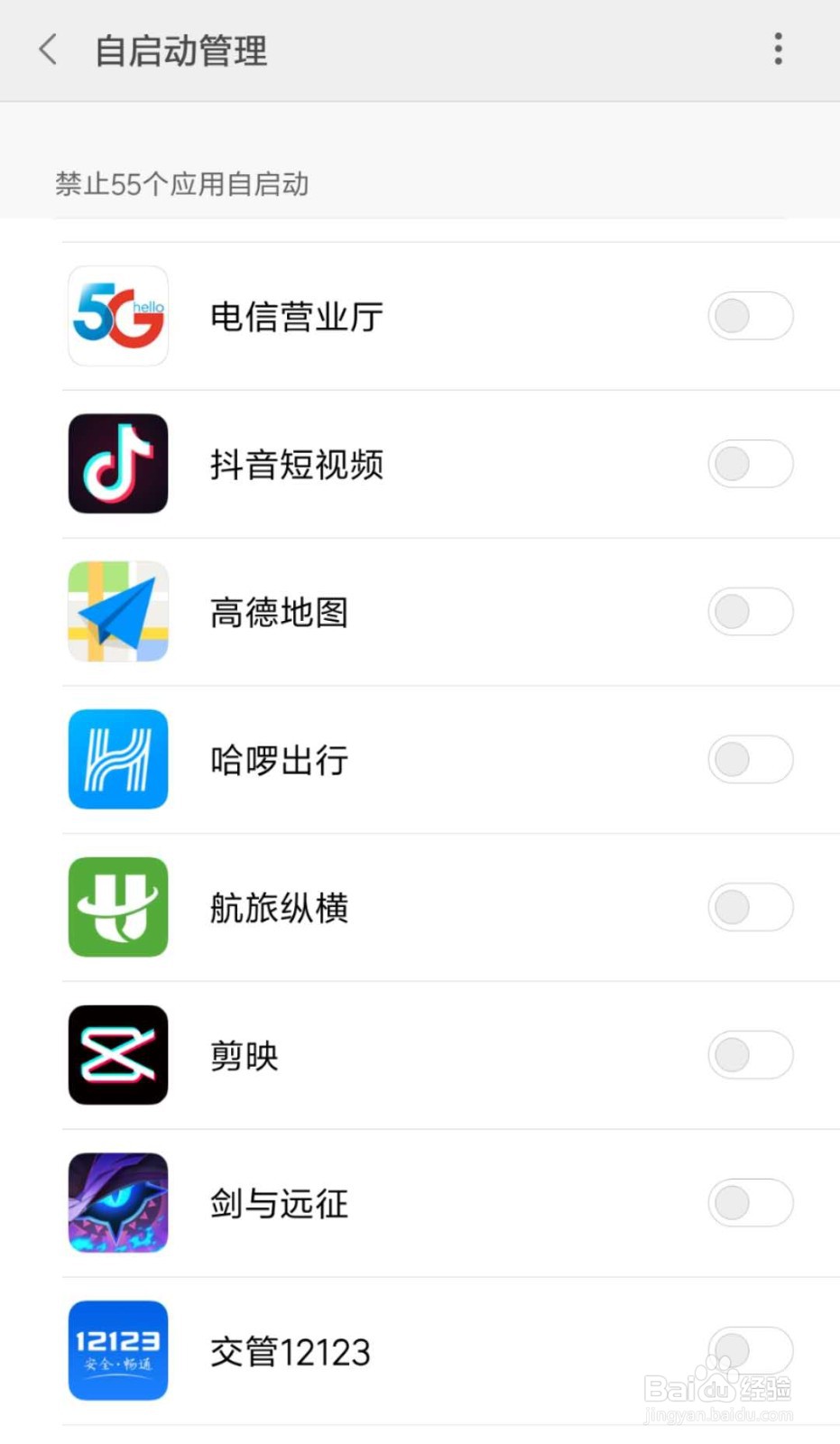Switch on auto-start for 航旅纵横
Viewport: 840px width, 1444px height.
[750, 907]
